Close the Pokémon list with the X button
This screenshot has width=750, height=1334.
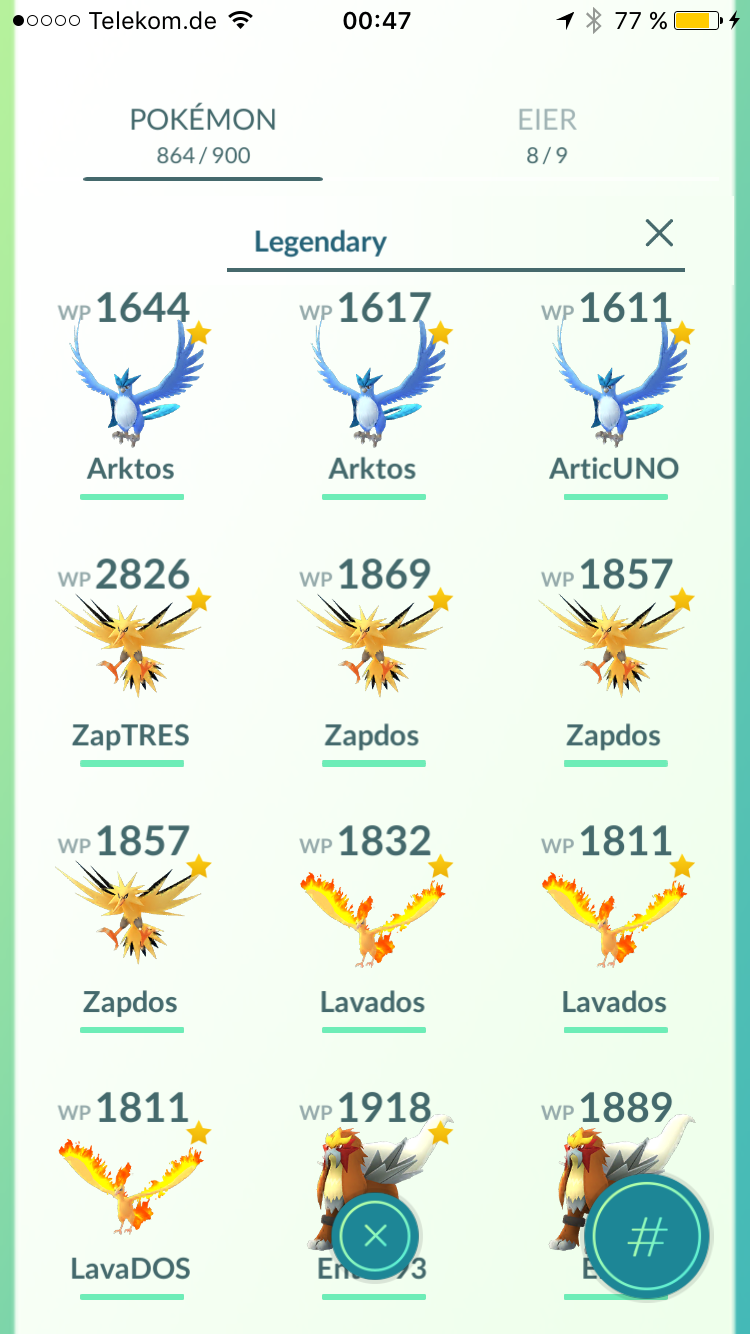pyautogui.click(x=375, y=1237)
